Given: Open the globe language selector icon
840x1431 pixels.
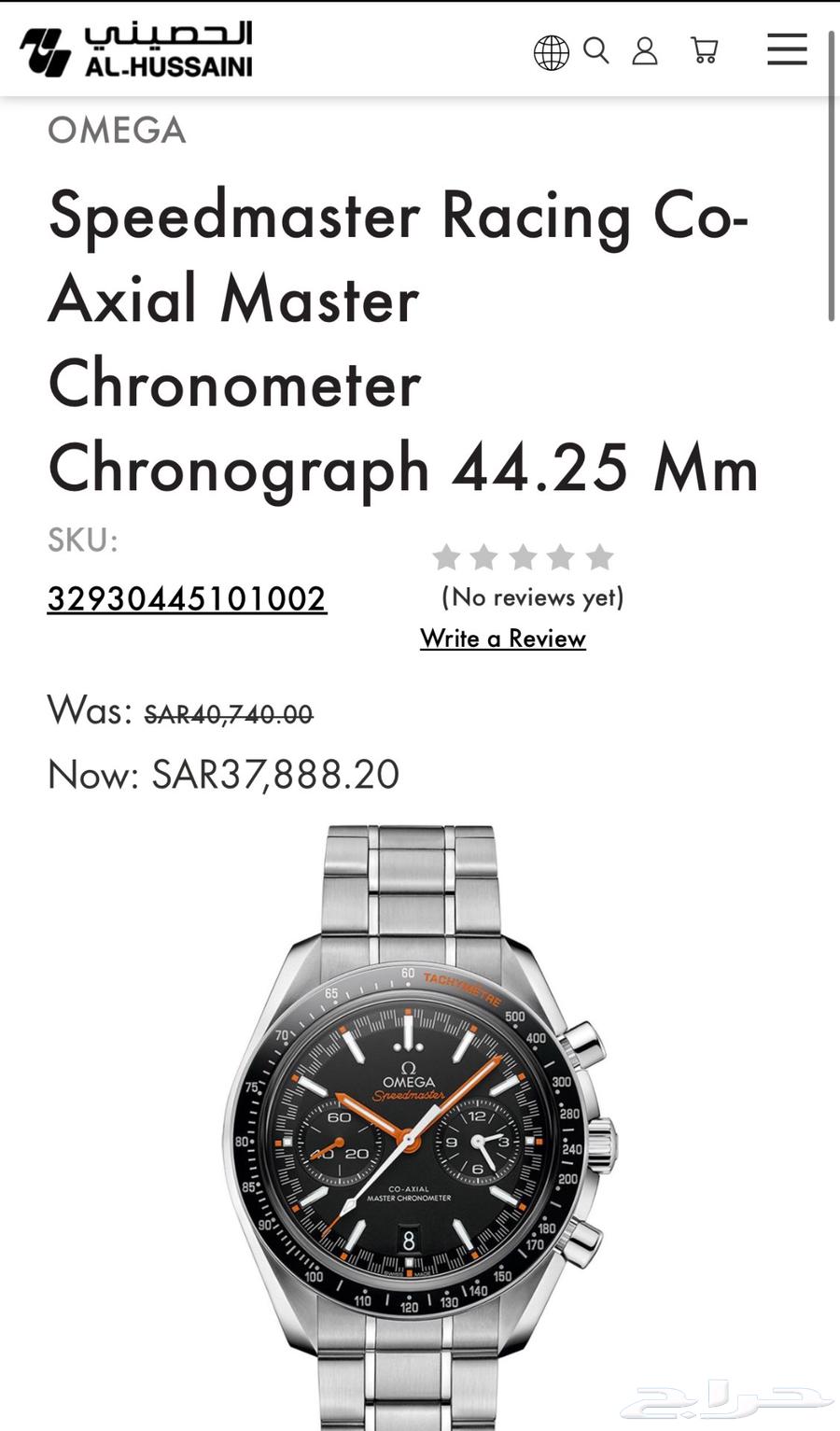Looking at the screenshot, I should pyautogui.click(x=553, y=51).
